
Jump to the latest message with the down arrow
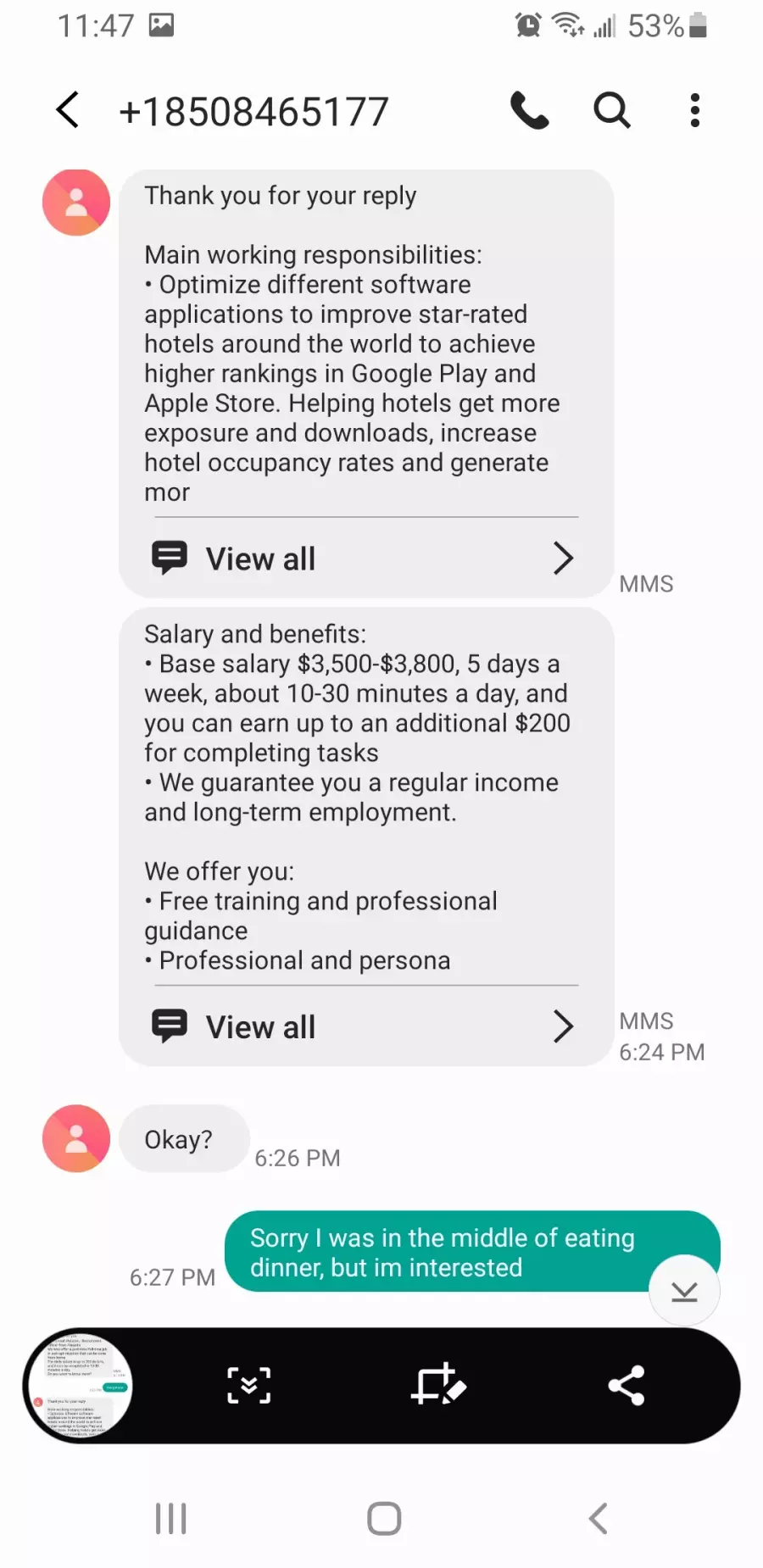coord(684,1290)
